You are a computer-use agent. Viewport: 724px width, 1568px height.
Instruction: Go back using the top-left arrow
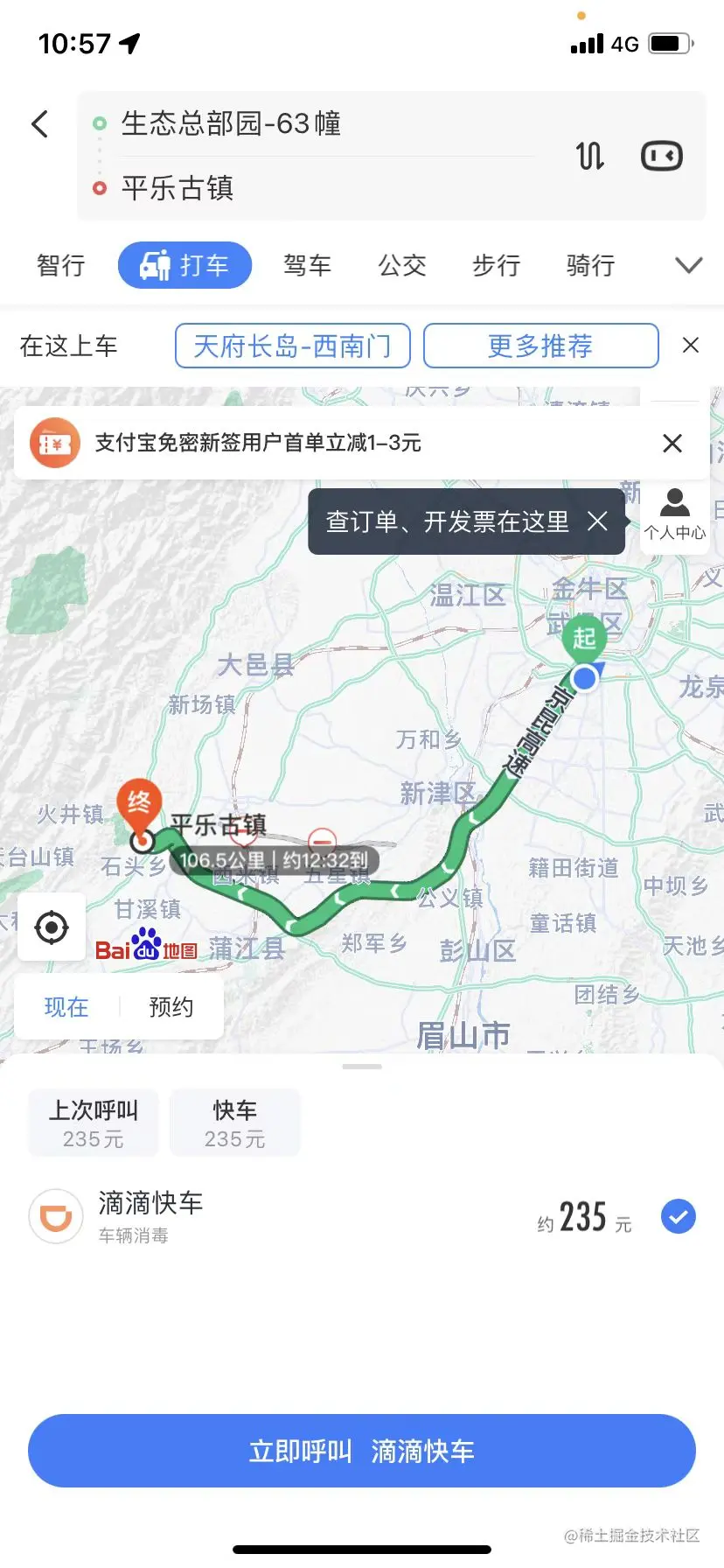pos(40,124)
